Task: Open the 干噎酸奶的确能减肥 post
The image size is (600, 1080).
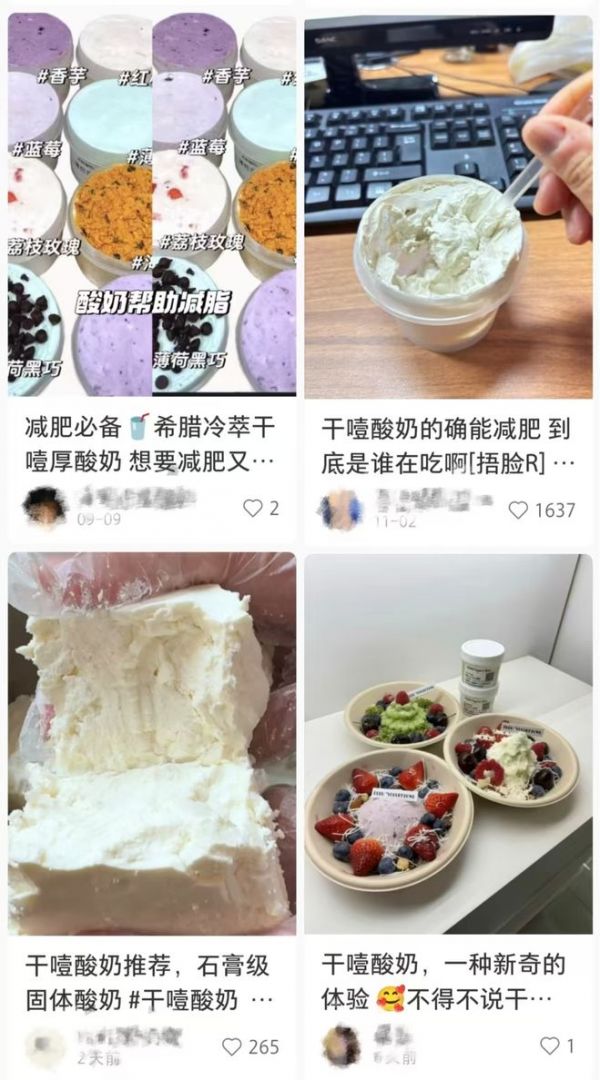Action: pyautogui.click(x=448, y=205)
